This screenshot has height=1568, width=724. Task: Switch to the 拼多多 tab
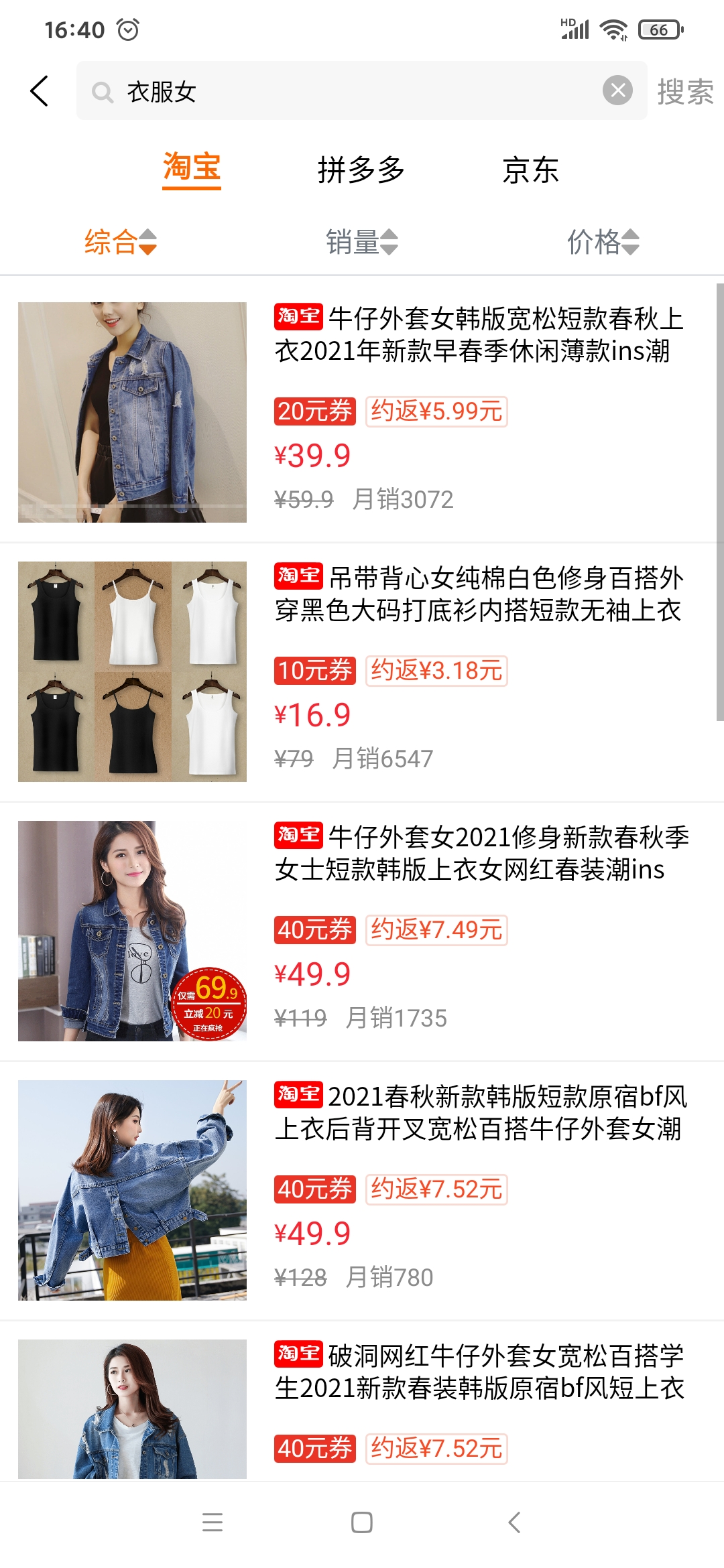pyautogui.click(x=361, y=170)
